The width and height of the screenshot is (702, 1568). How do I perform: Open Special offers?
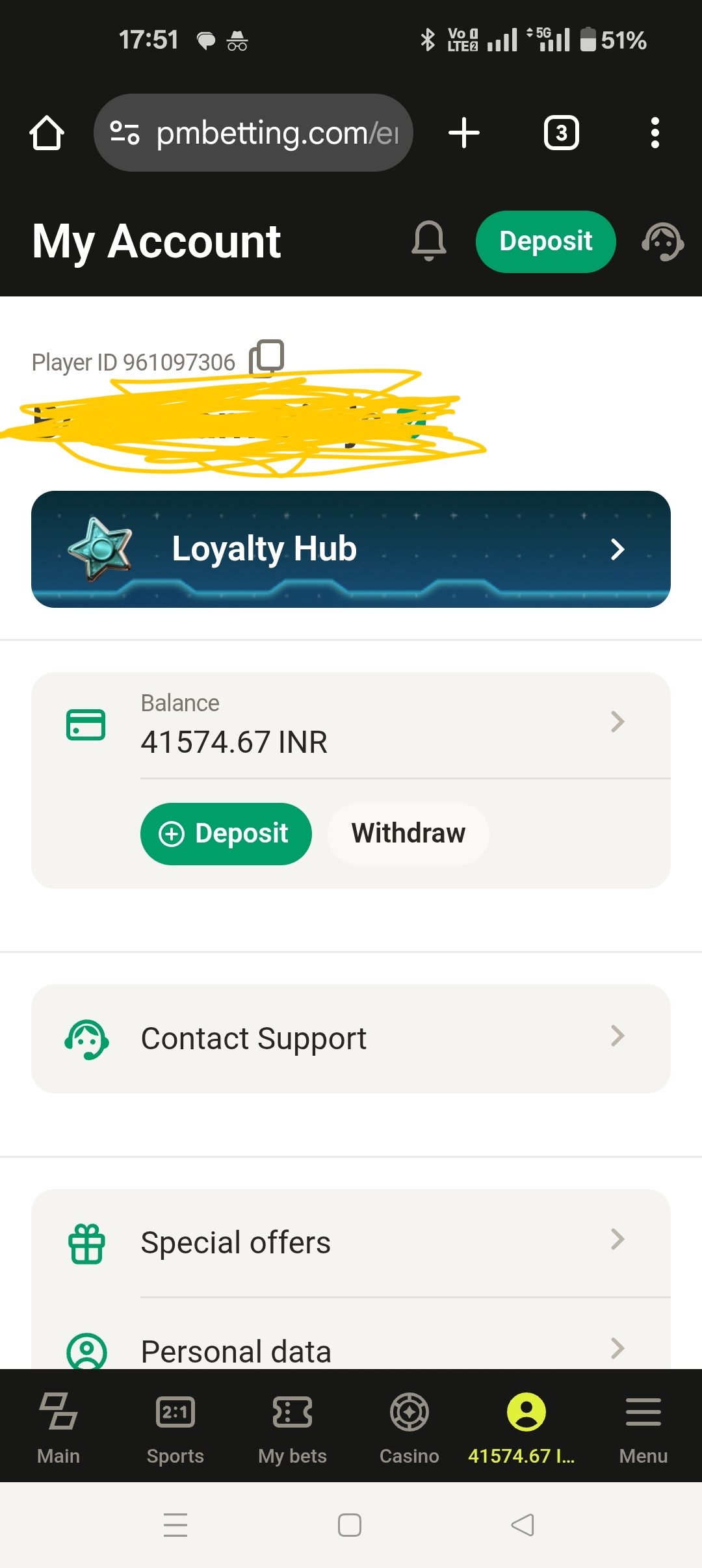point(351,1242)
